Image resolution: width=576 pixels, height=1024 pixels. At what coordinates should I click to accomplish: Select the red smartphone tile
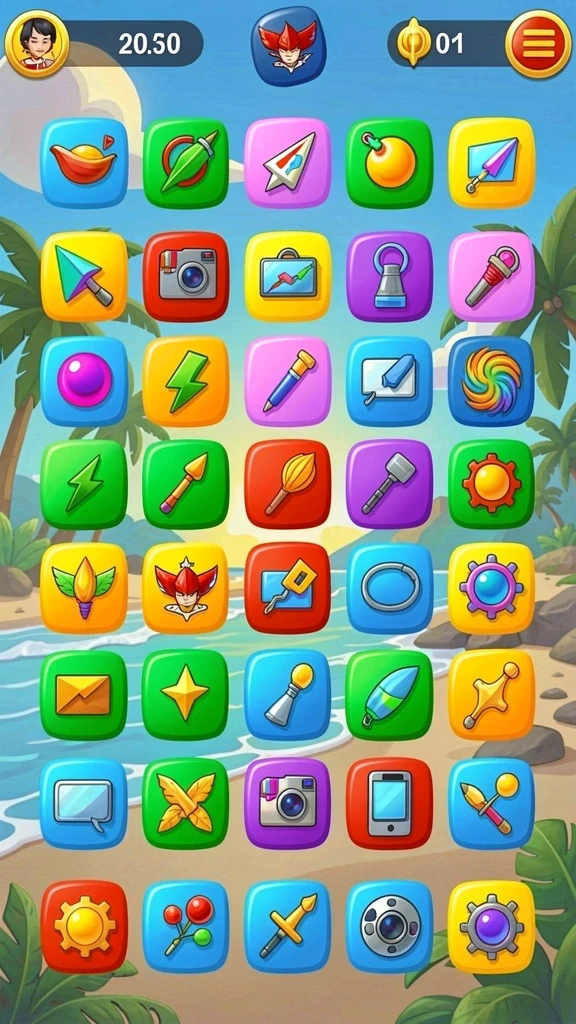click(389, 803)
